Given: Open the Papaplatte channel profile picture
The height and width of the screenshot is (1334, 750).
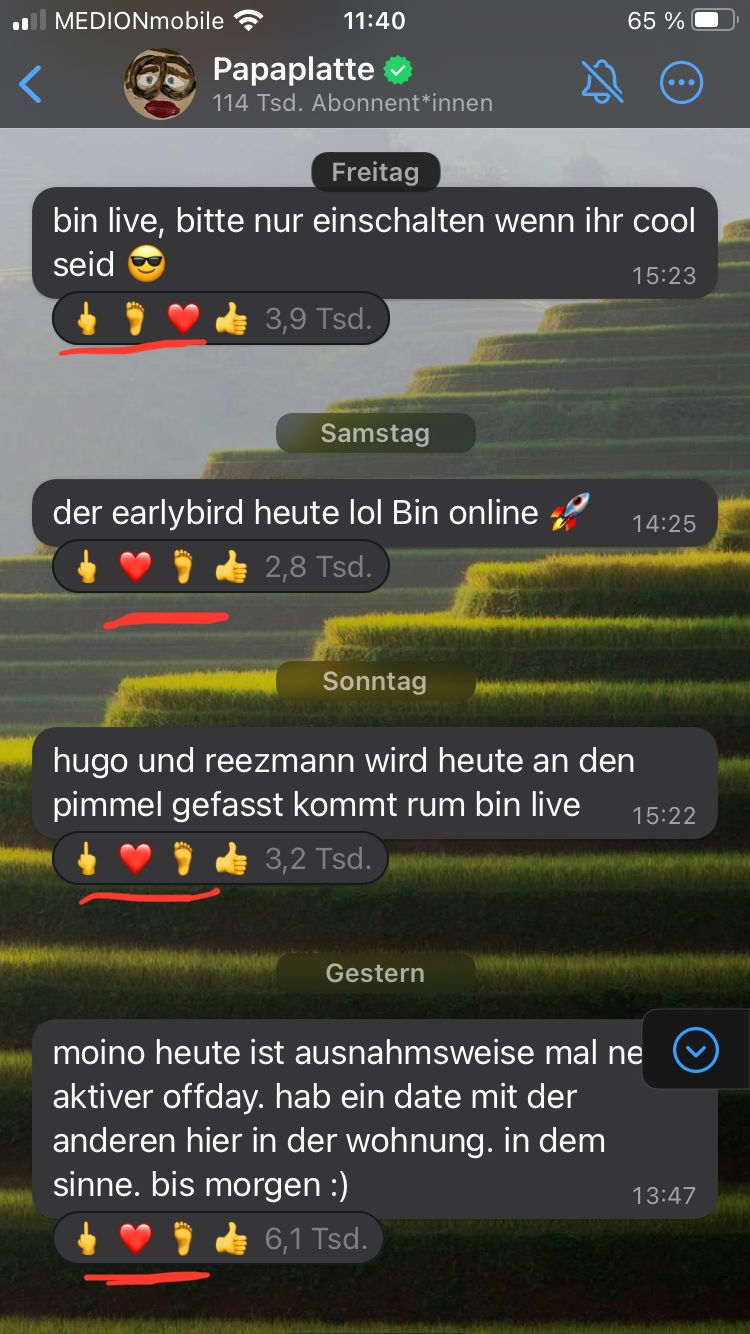Looking at the screenshot, I should tap(160, 85).
